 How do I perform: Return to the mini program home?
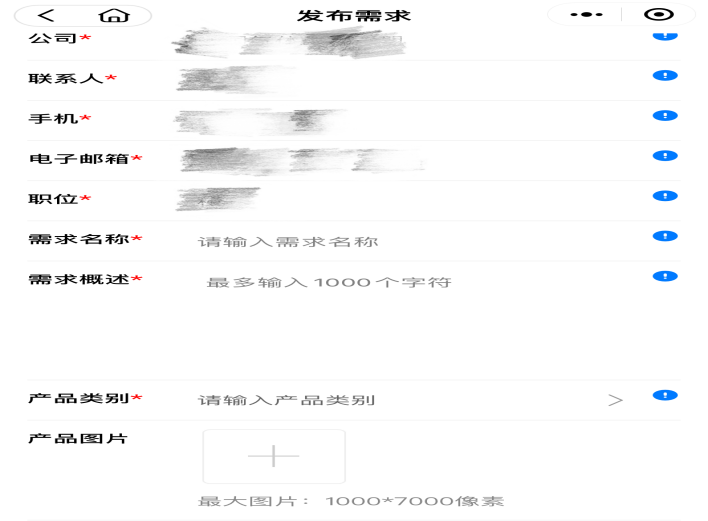[x=114, y=15]
